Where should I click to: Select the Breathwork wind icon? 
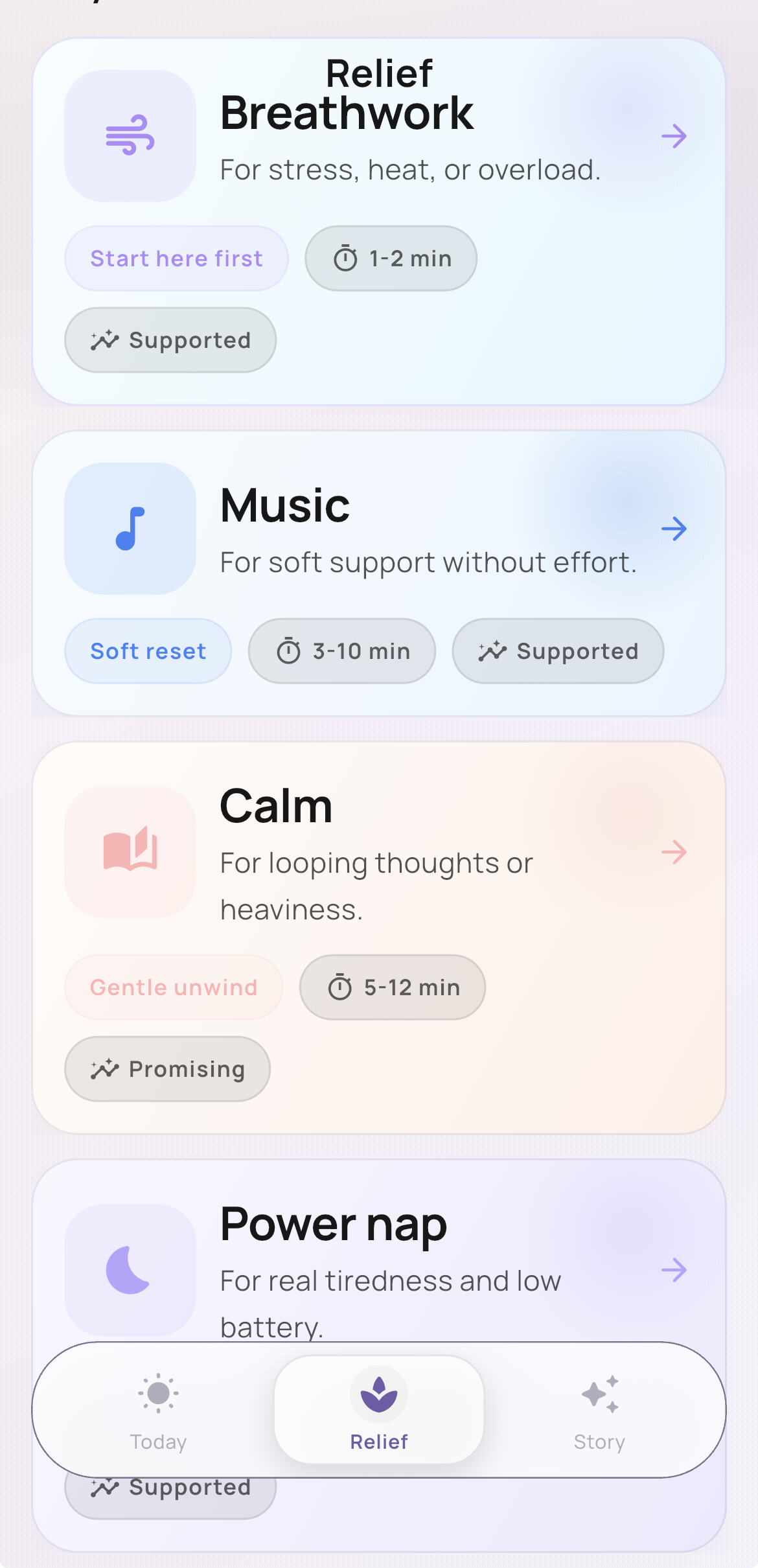coord(130,134)
